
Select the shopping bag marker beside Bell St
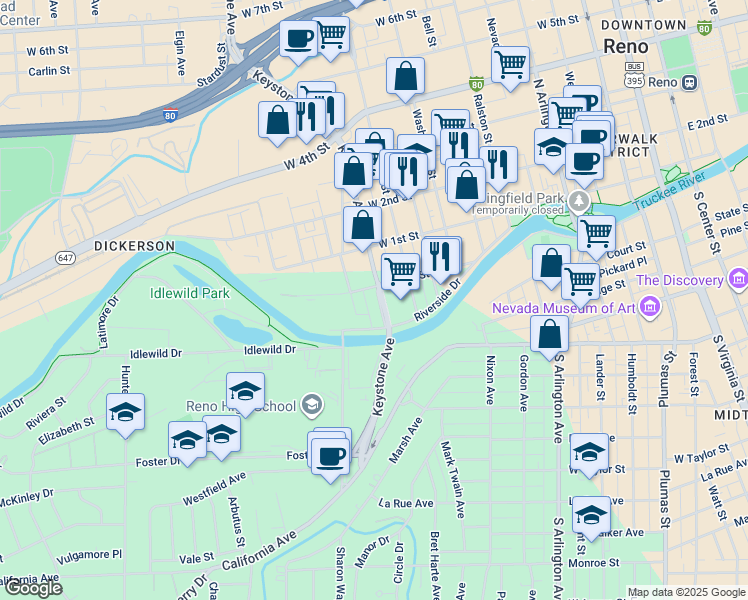click(x=405, y=76)
